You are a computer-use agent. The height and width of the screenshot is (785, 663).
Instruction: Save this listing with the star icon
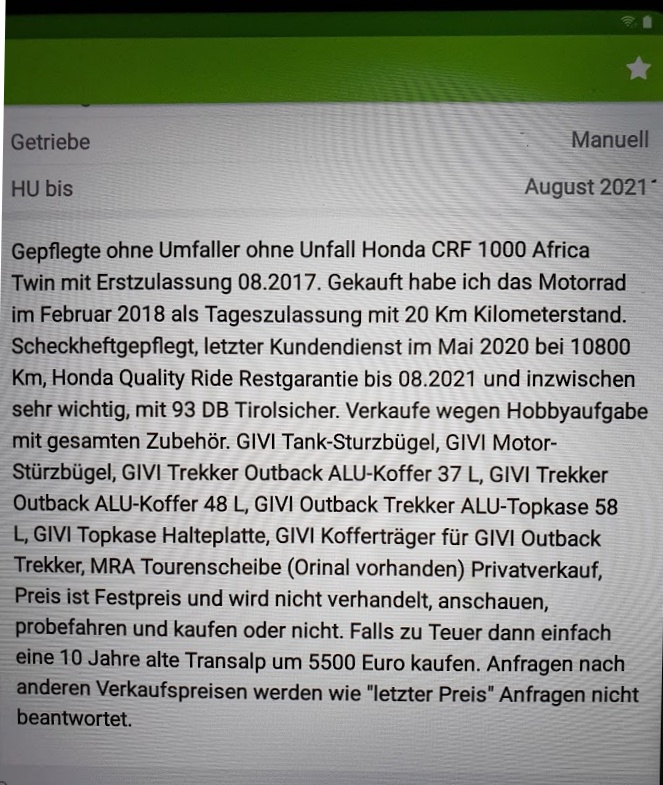(x=637, y=68)
